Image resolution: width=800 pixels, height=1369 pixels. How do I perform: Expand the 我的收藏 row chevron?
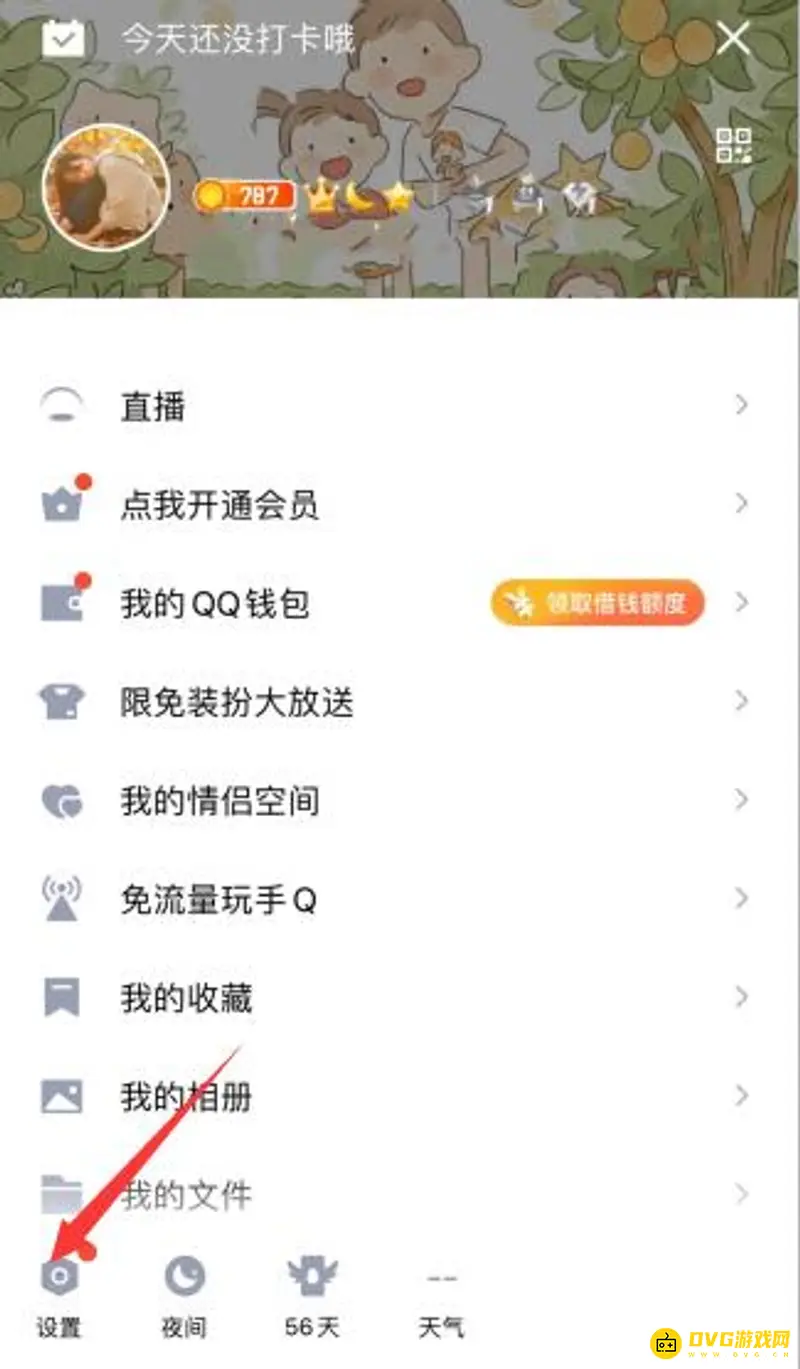click(x=741, y=997)
